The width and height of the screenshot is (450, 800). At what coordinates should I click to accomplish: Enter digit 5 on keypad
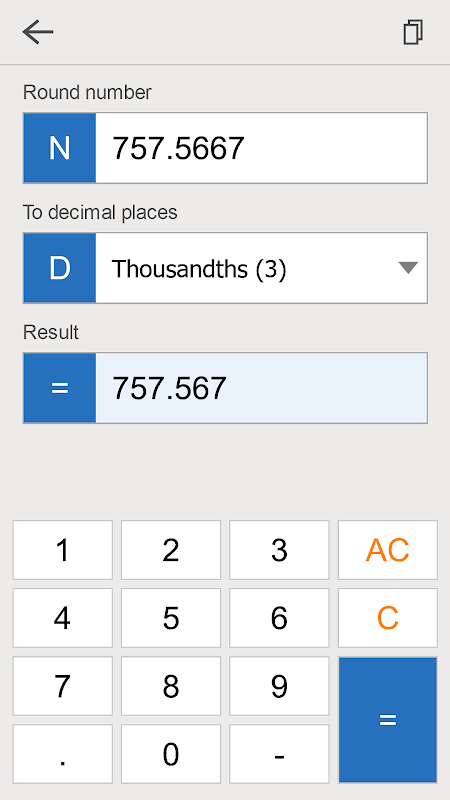[x=171, y=618]
